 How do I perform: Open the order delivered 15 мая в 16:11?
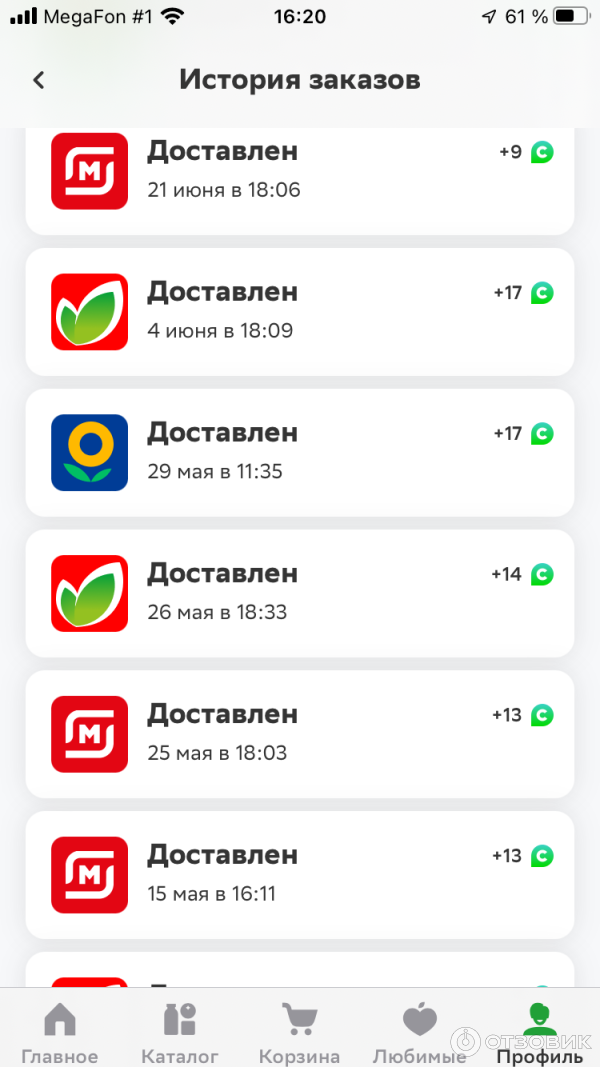300,875
